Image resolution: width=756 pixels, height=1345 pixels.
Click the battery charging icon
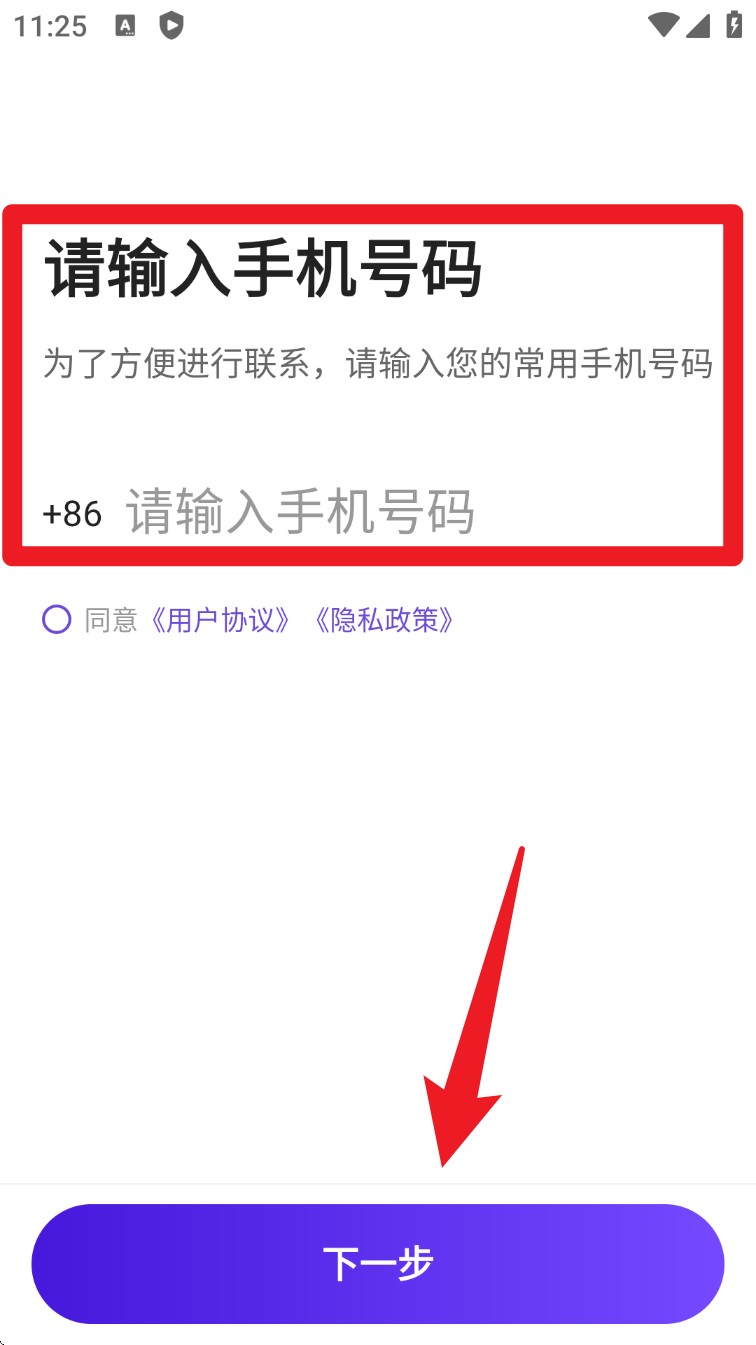pos(731,26)
